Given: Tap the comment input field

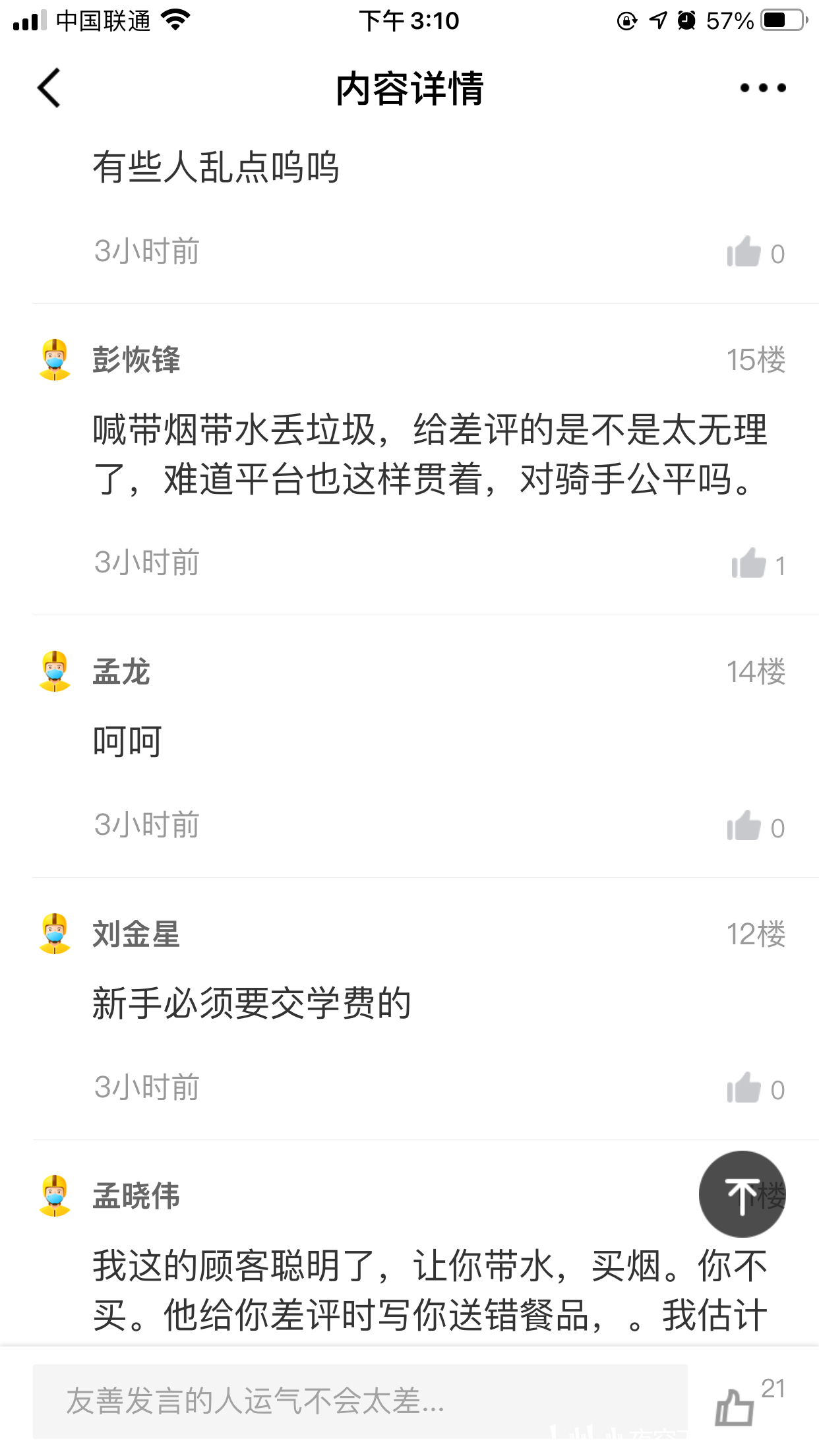Looking at the screenshot, I should [x=360, y=1401].
